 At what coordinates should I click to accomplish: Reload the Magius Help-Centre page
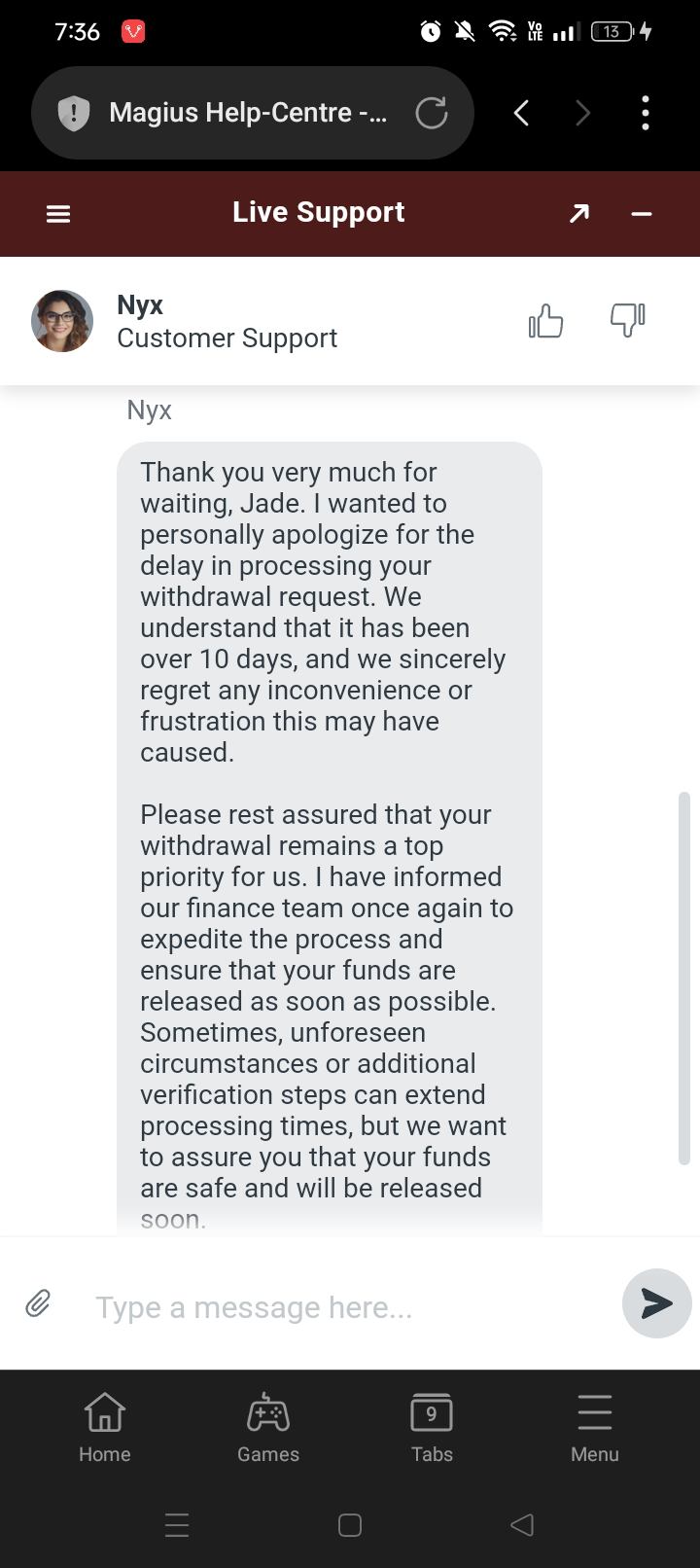coord(432,113)
